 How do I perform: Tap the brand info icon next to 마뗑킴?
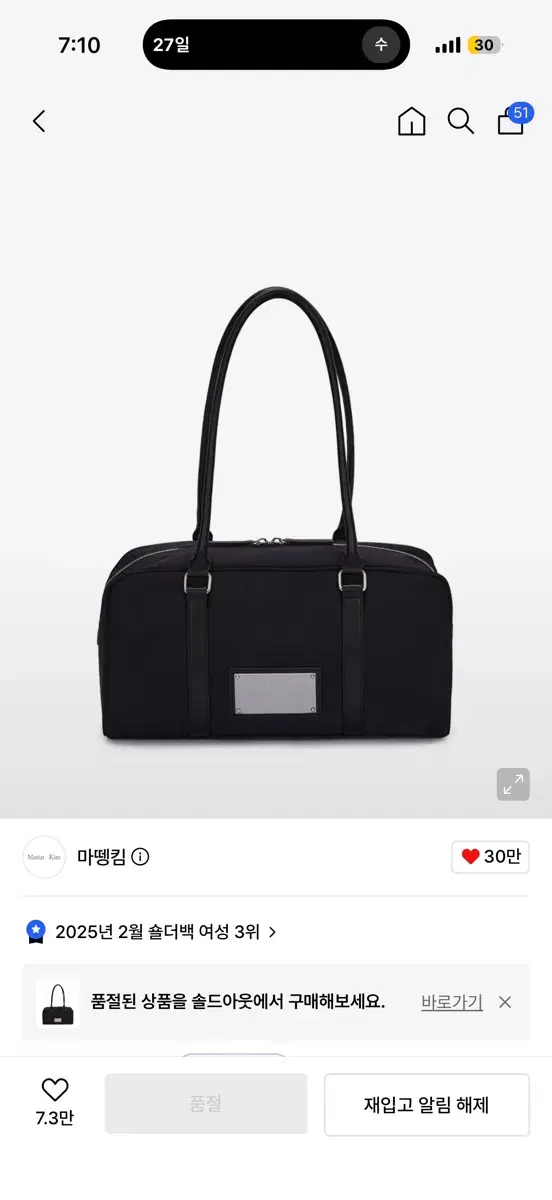(140, 857)
